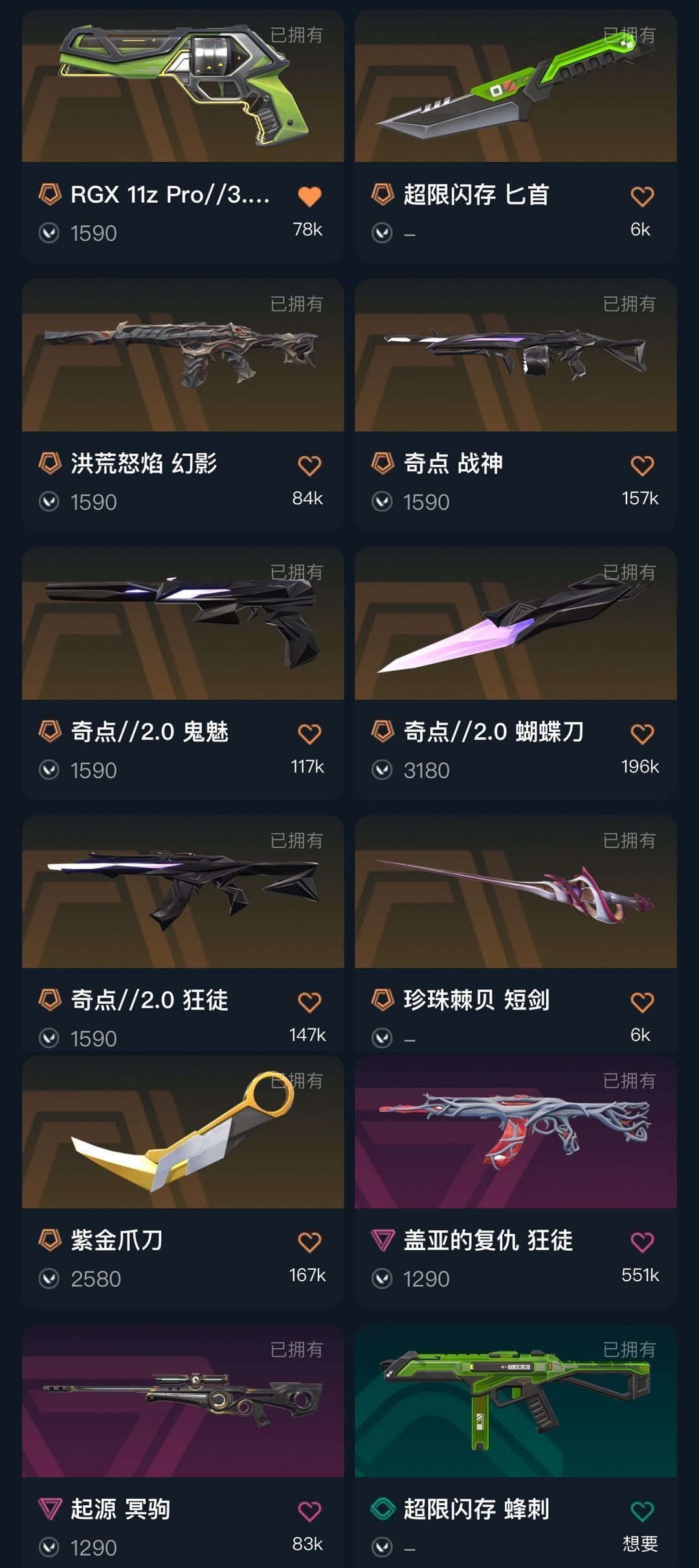Like the 奇点 战神 skin
This screenshot has width=699, height=1568.
click(642, 465)
